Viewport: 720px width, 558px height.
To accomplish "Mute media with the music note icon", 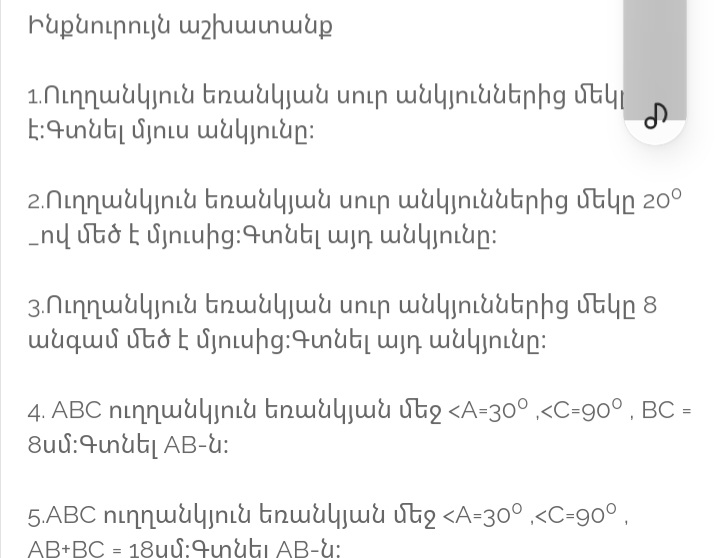I will pos(655,117).
